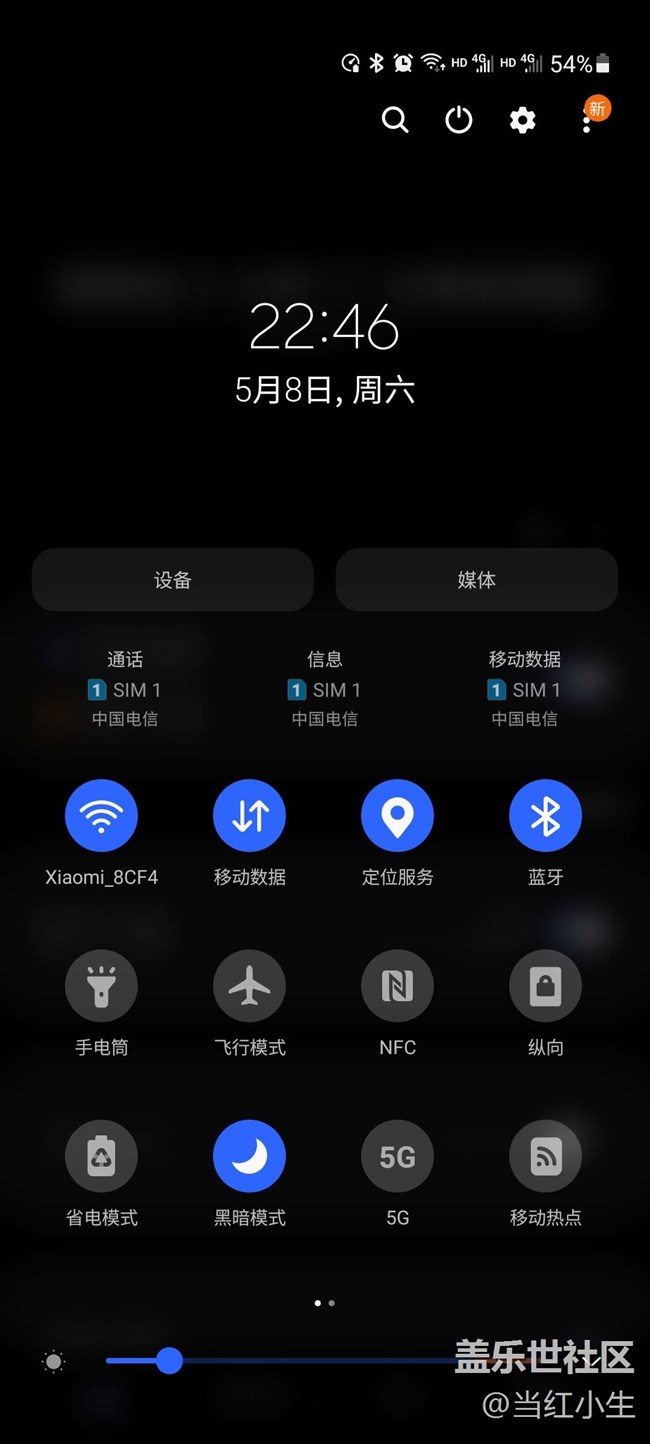Tap the 设备 button
The image size is (650, 1444).
(173, 580)
